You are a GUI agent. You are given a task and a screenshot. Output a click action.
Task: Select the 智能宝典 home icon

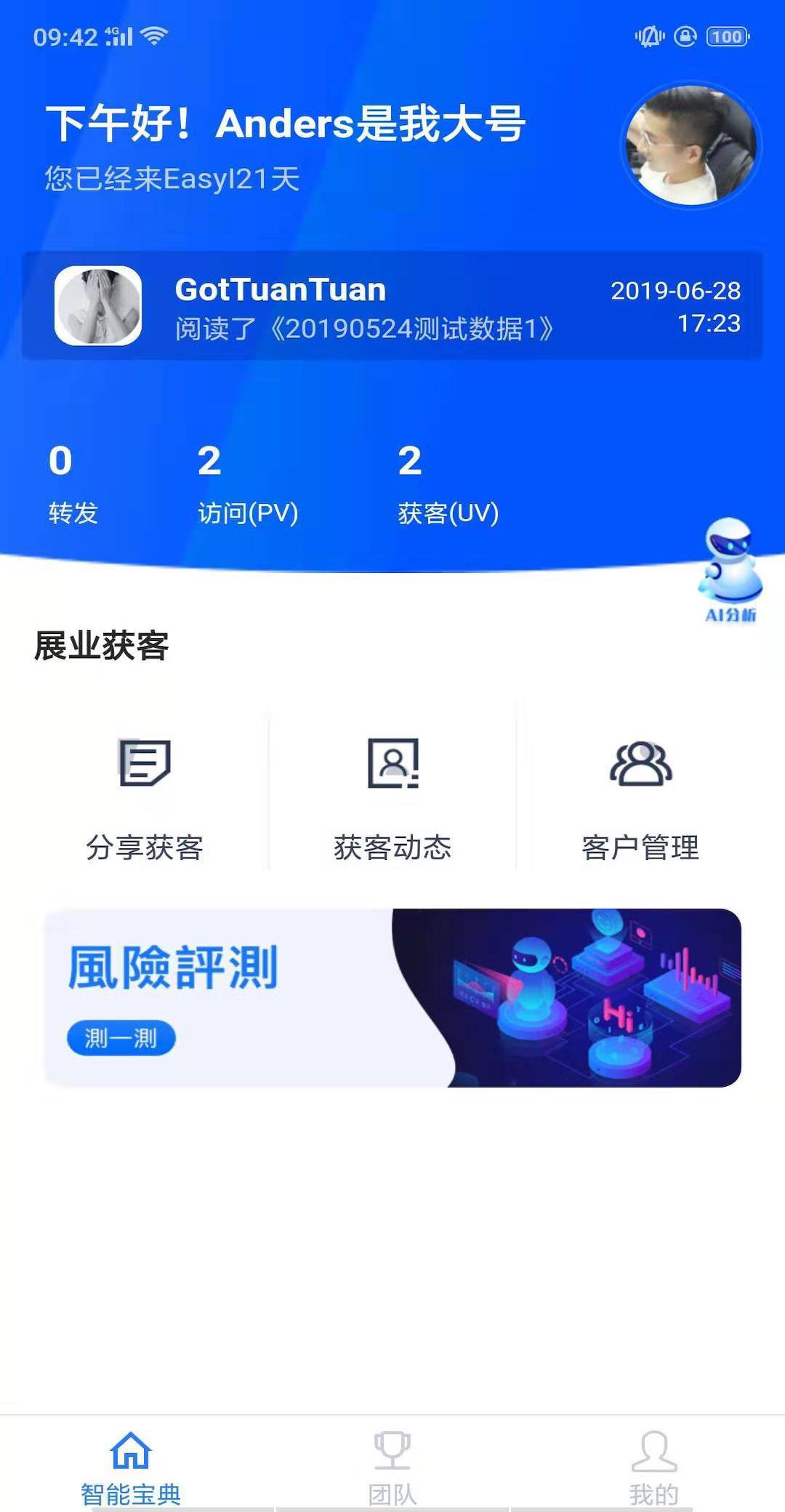pyautogui.click(x=132, y=1449)
